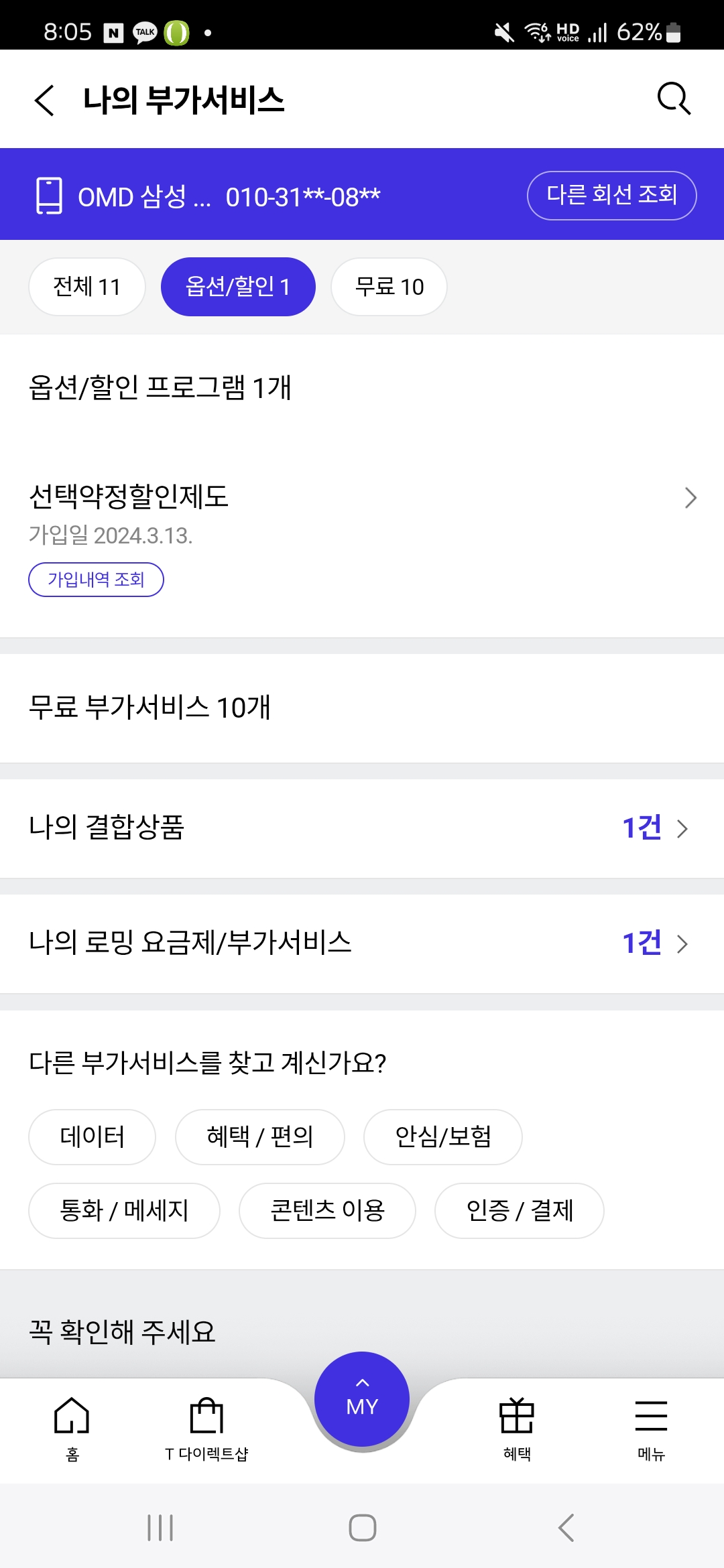Select the 데이터 category chip

pos(92,1137)
